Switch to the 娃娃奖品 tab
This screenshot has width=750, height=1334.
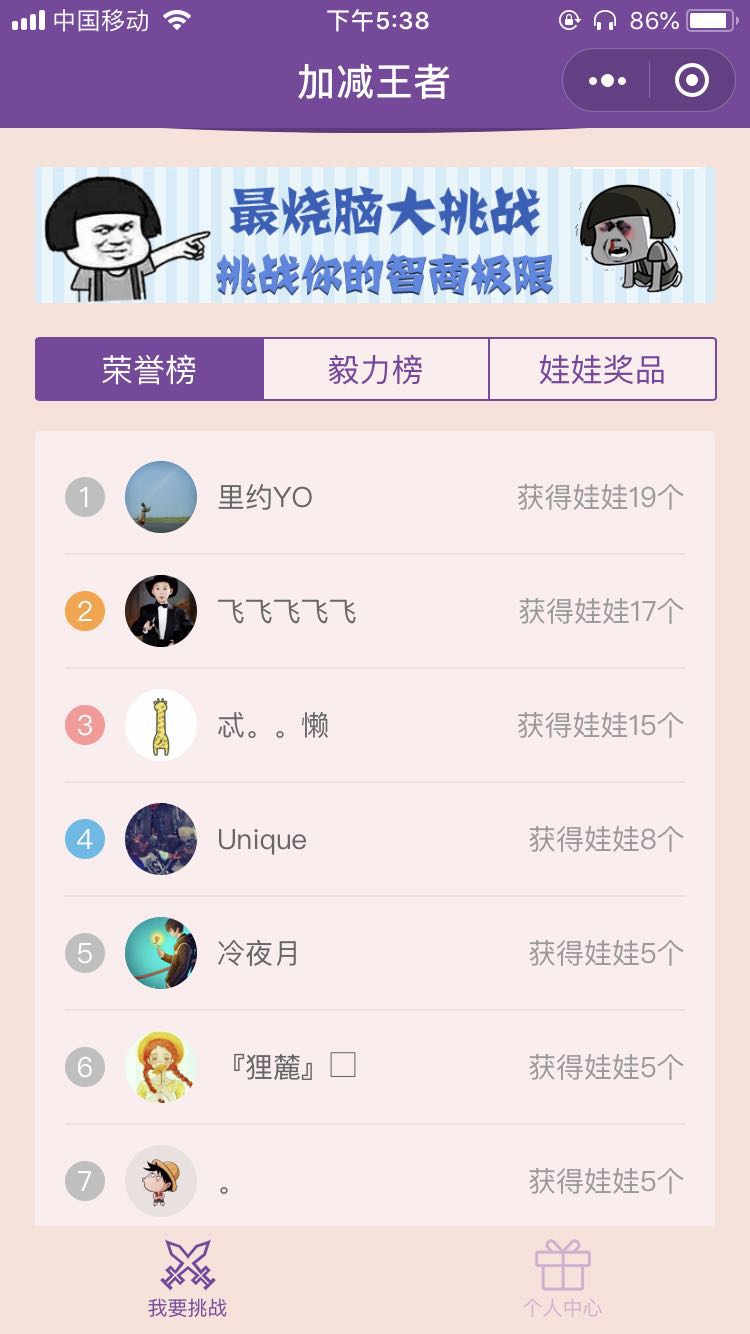point(602,369)
